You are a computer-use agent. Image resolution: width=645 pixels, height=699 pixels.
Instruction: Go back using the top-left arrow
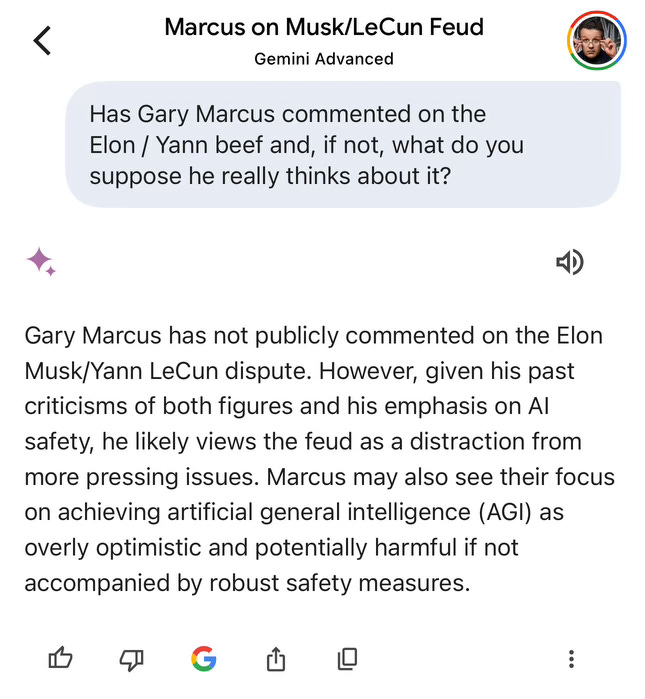click(x=42, y=40)
